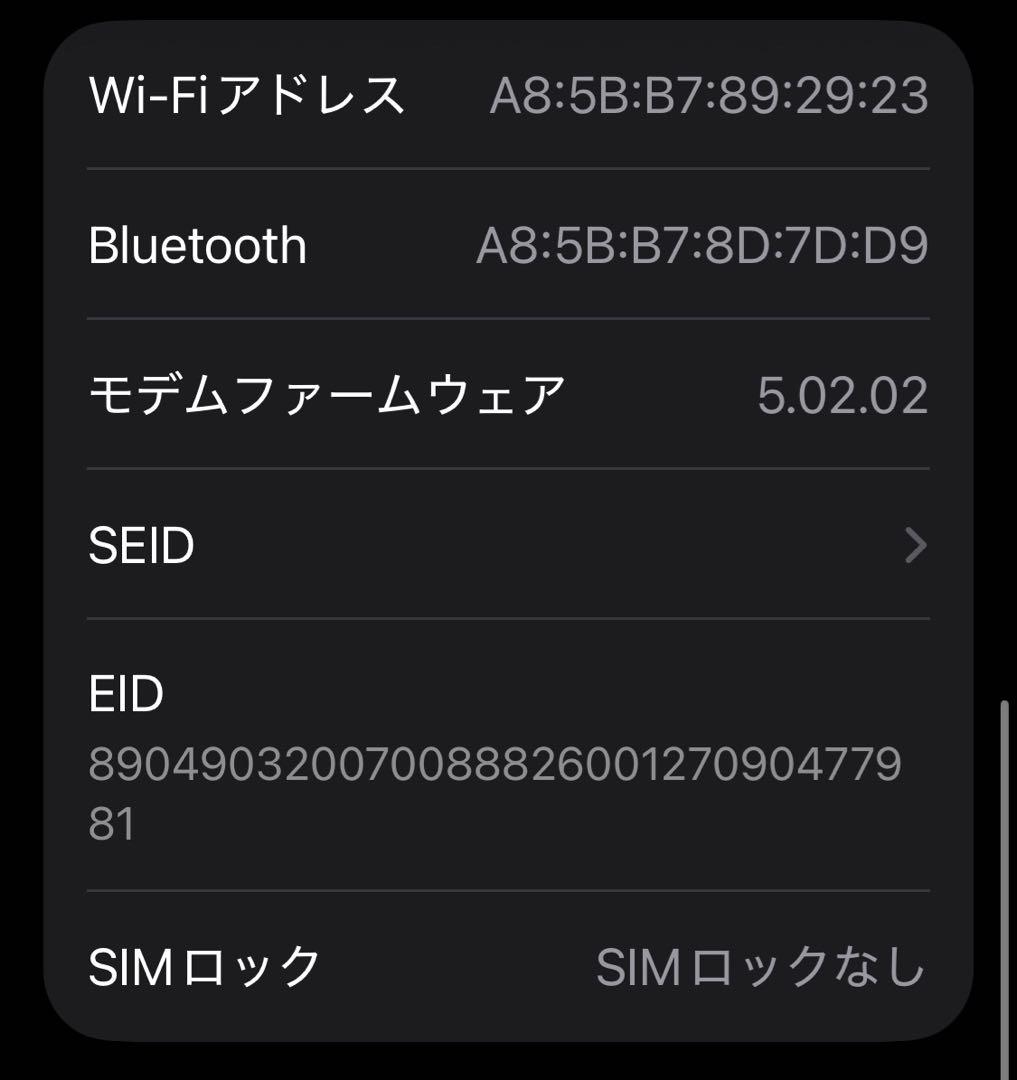Tap the Wi-Fiアドレス row
Viewport: 1017px width, 1080px height.
point(500,97)
